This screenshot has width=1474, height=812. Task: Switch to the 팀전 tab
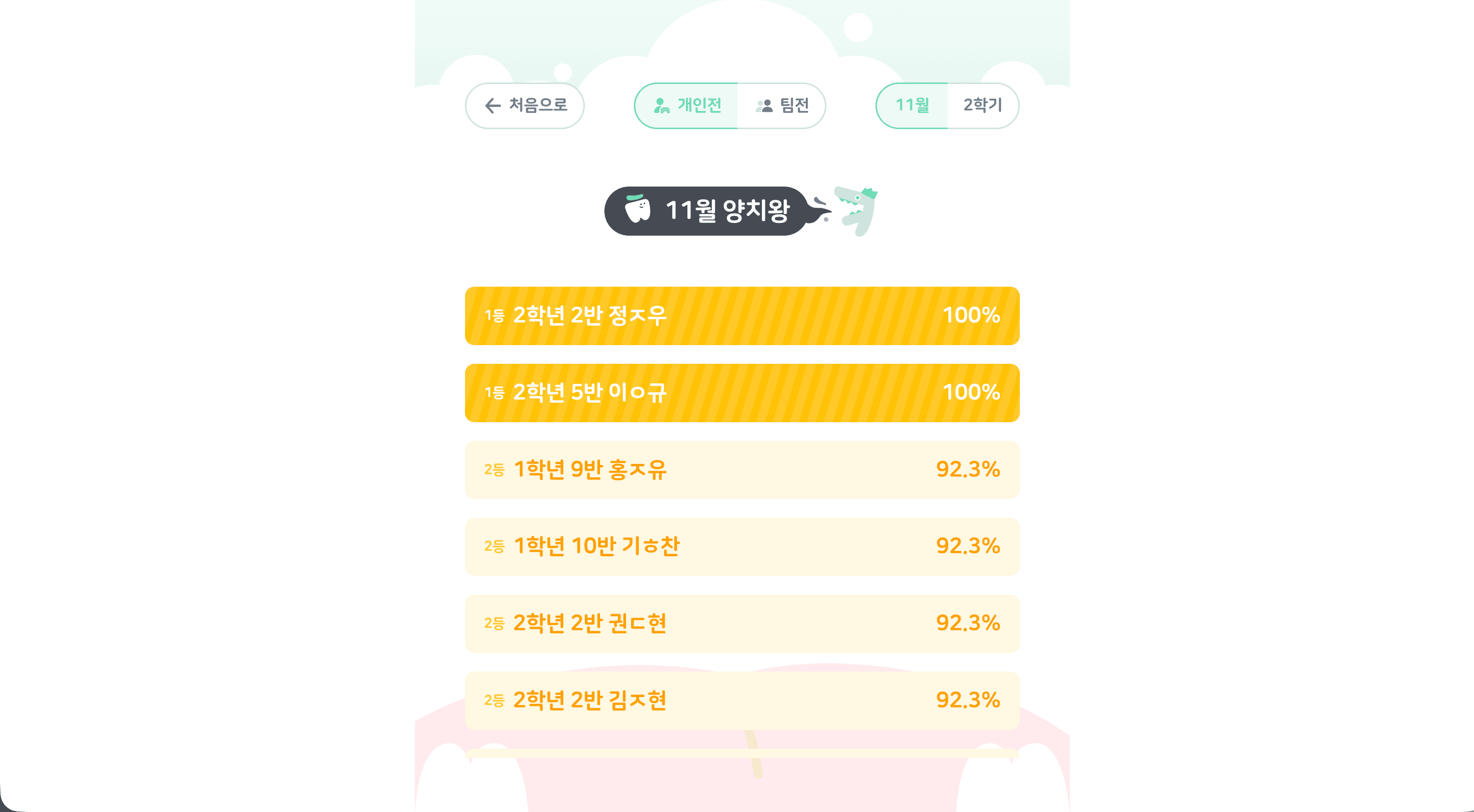(x=782, y=105)
